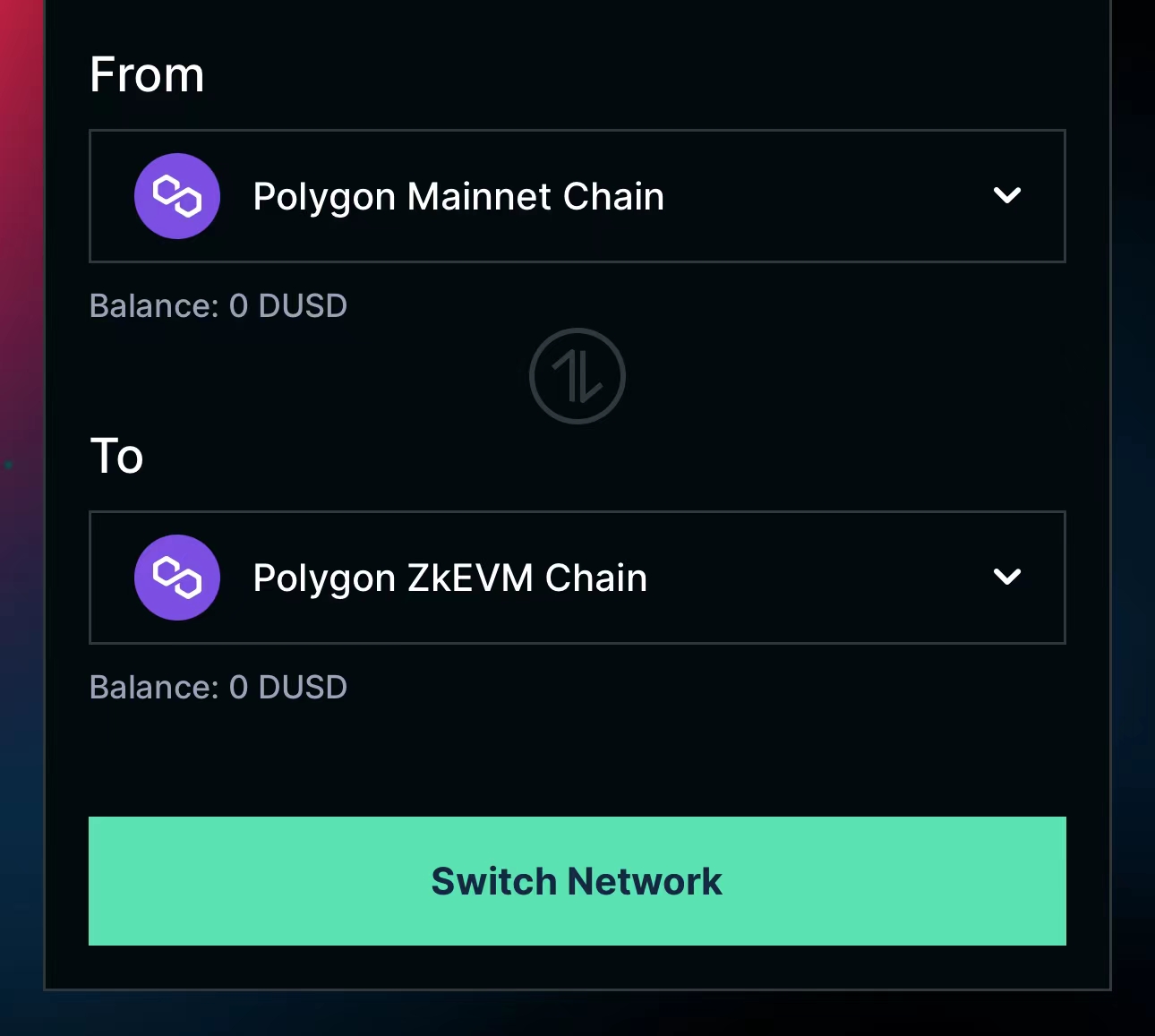Tap the Switch Network button
The width and height of the screenshot is (1155, 1036).
pos(577,881)
